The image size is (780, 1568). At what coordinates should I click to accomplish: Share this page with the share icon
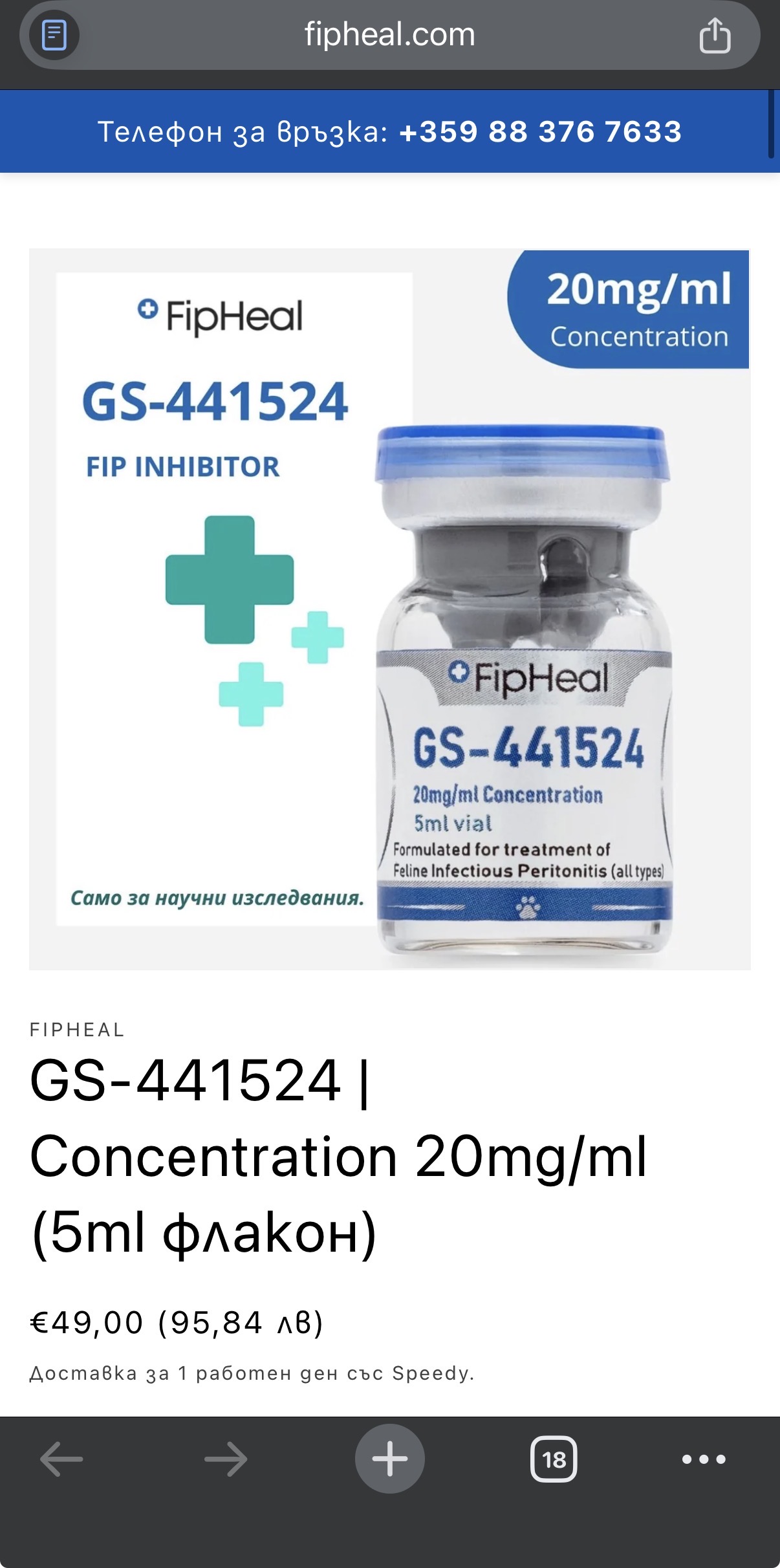click(715, 35)
